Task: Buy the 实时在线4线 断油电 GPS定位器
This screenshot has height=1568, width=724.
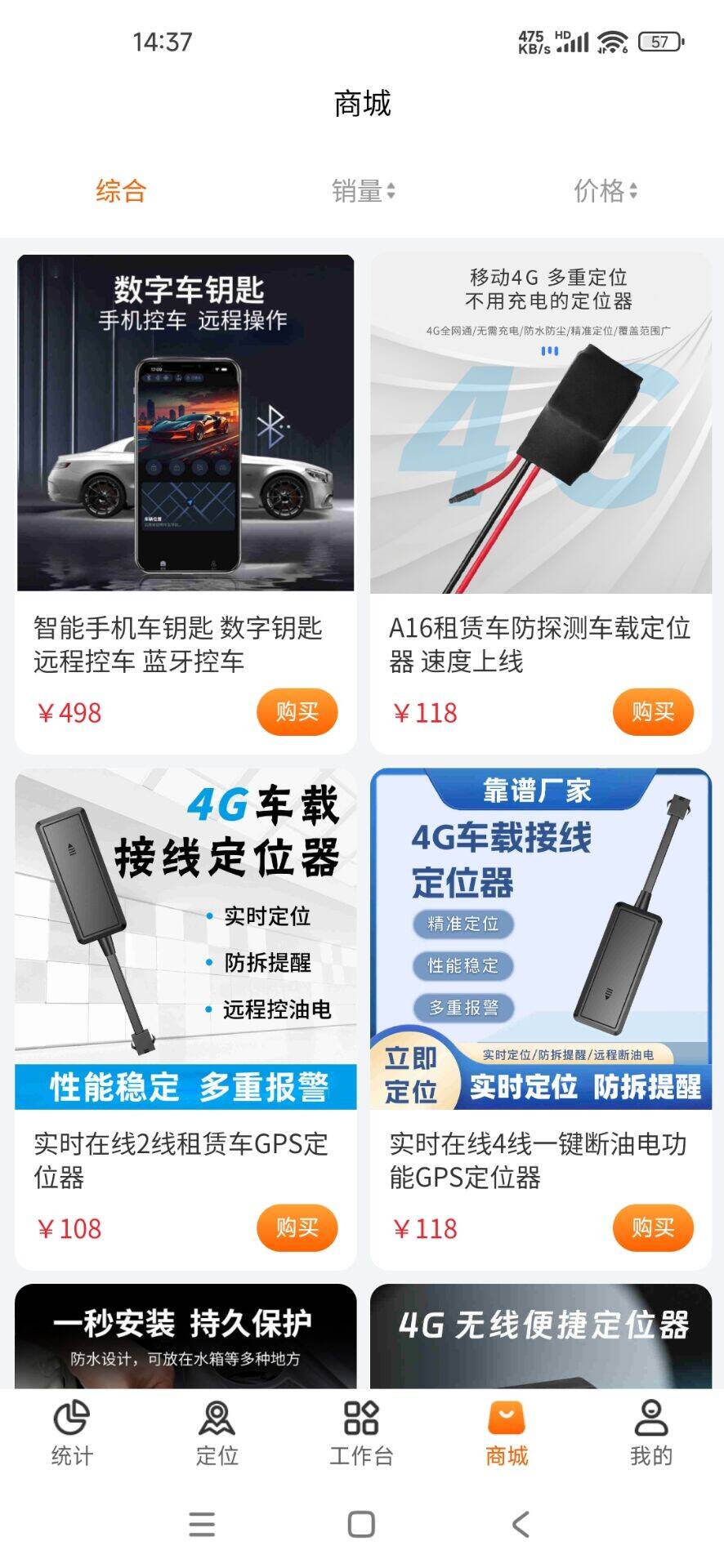Action: (x=653, y=1227)
